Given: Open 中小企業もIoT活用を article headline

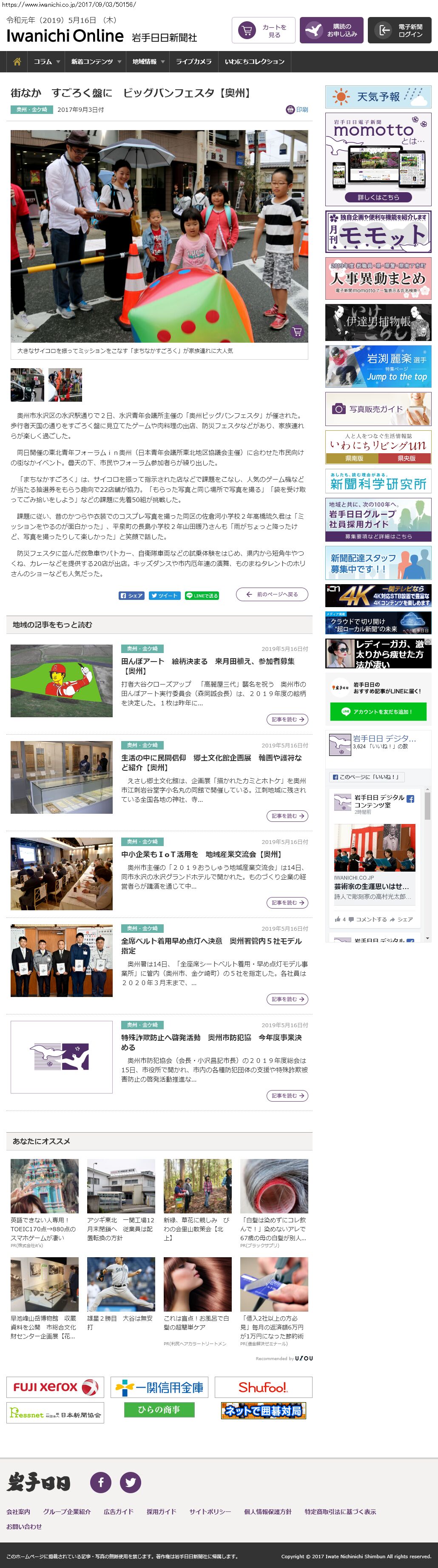Looking at the screenshot, I should tap(201, 855).
